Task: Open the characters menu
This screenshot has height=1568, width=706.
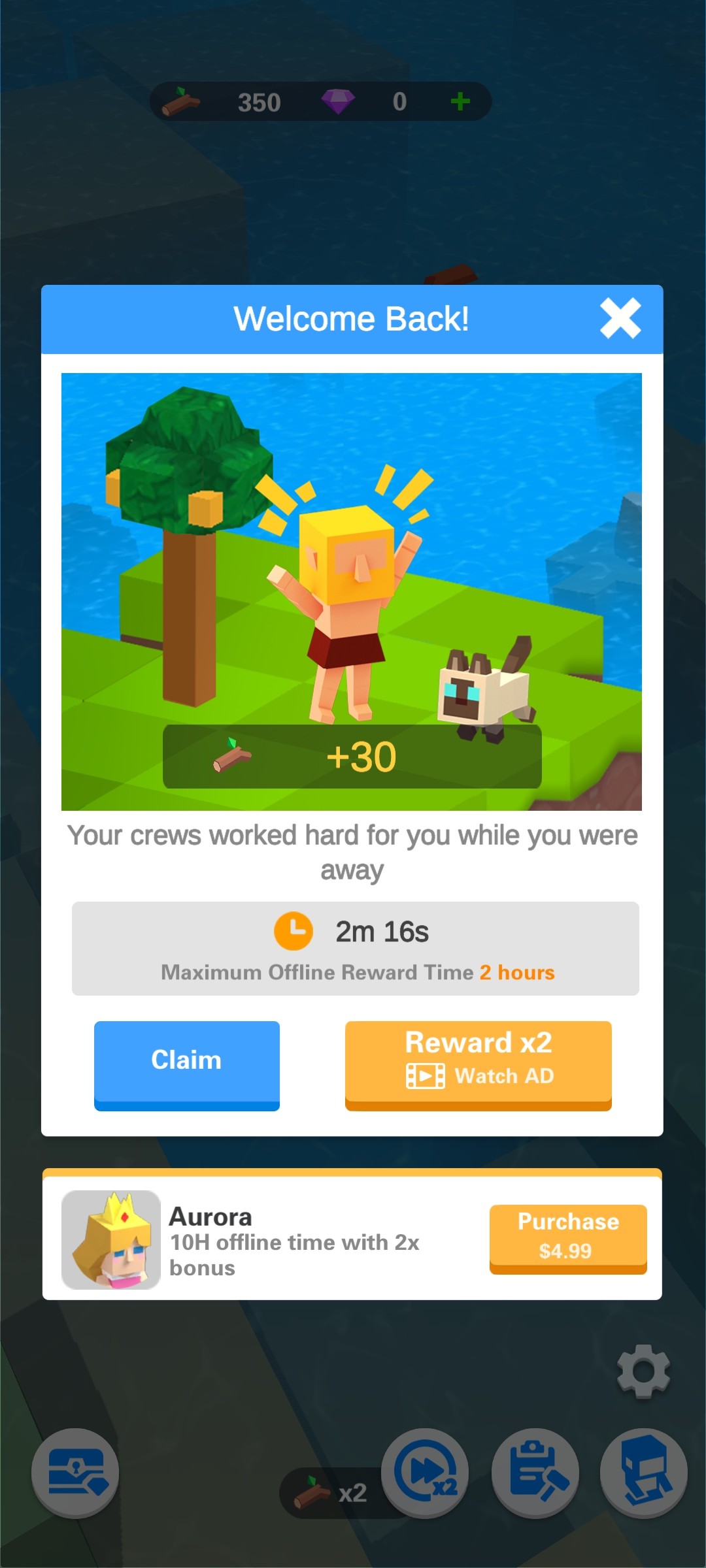Action: [x=644, y=1473]
